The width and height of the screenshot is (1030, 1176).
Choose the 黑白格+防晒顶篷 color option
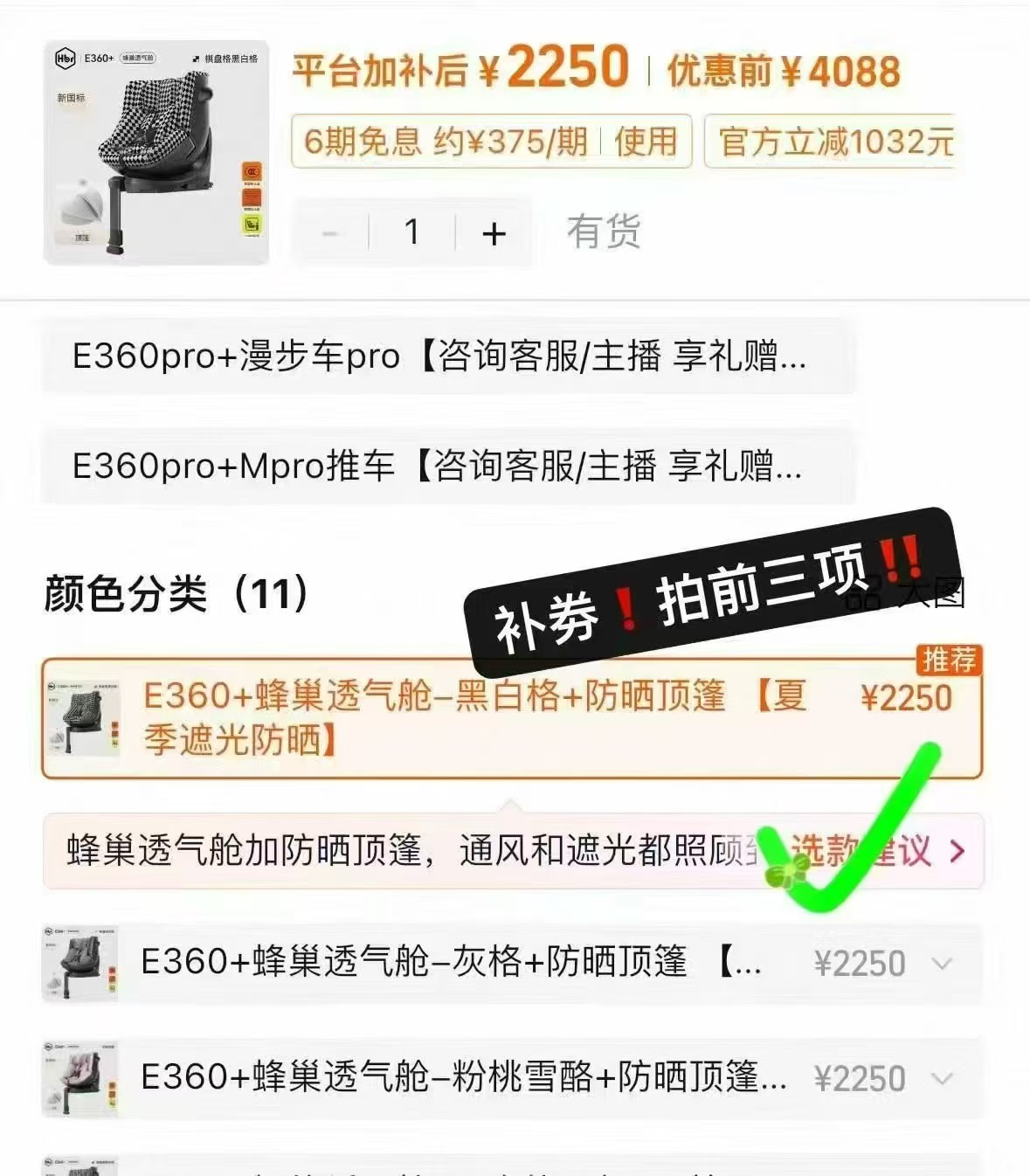click(x=512, y=718)
